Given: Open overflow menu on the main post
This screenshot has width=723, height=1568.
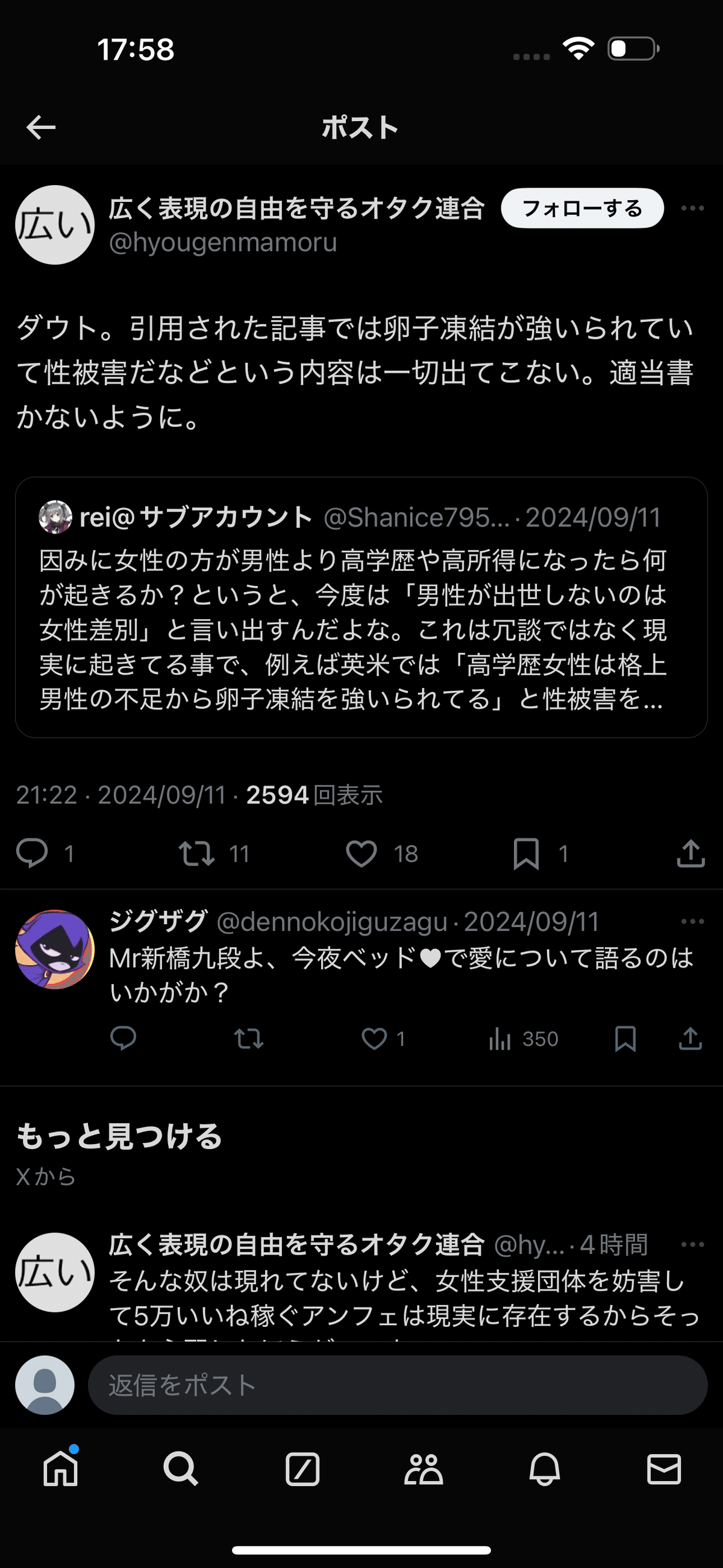Looking at the screenshot, I should pos(692,208).
